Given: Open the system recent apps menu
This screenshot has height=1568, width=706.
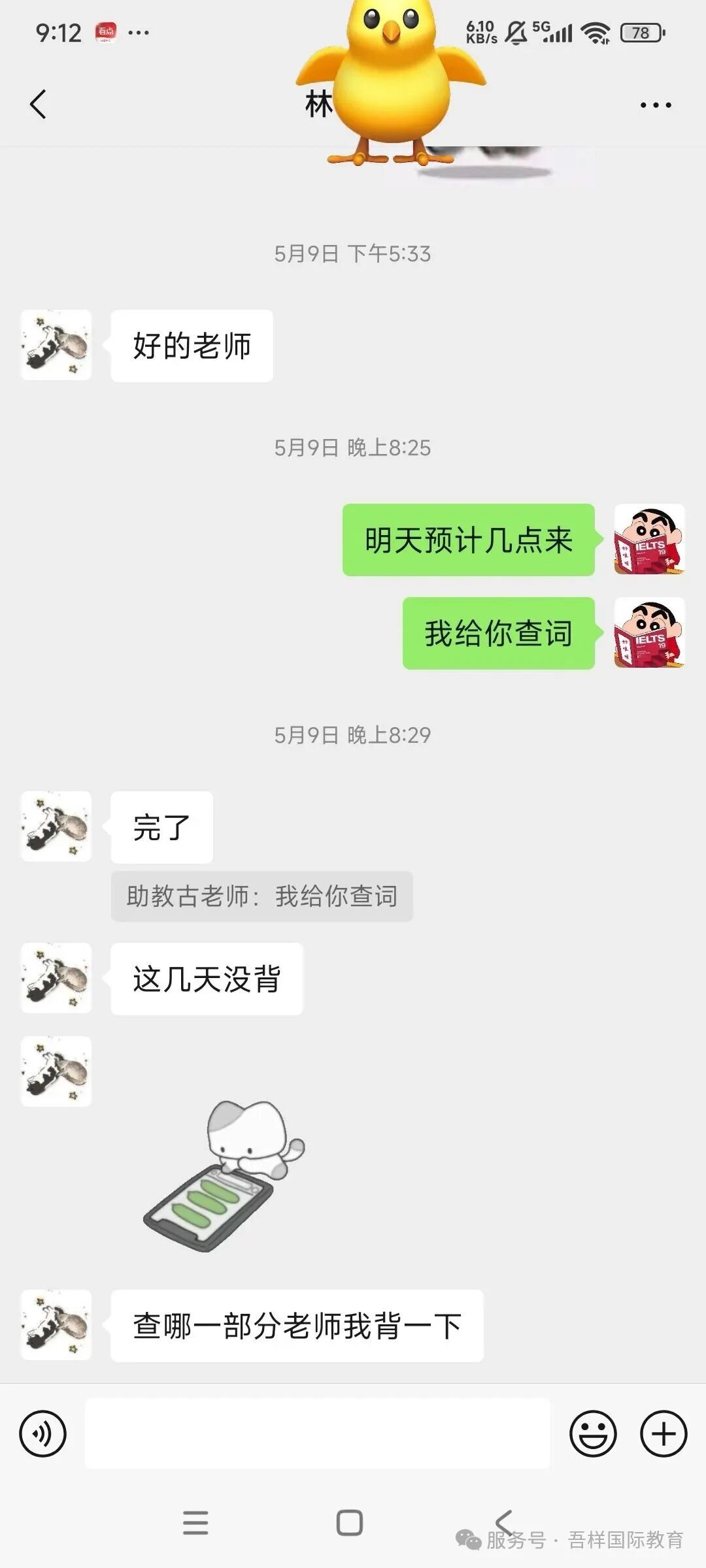Looking at the screenshot, I should click(x=195, y=1522).
